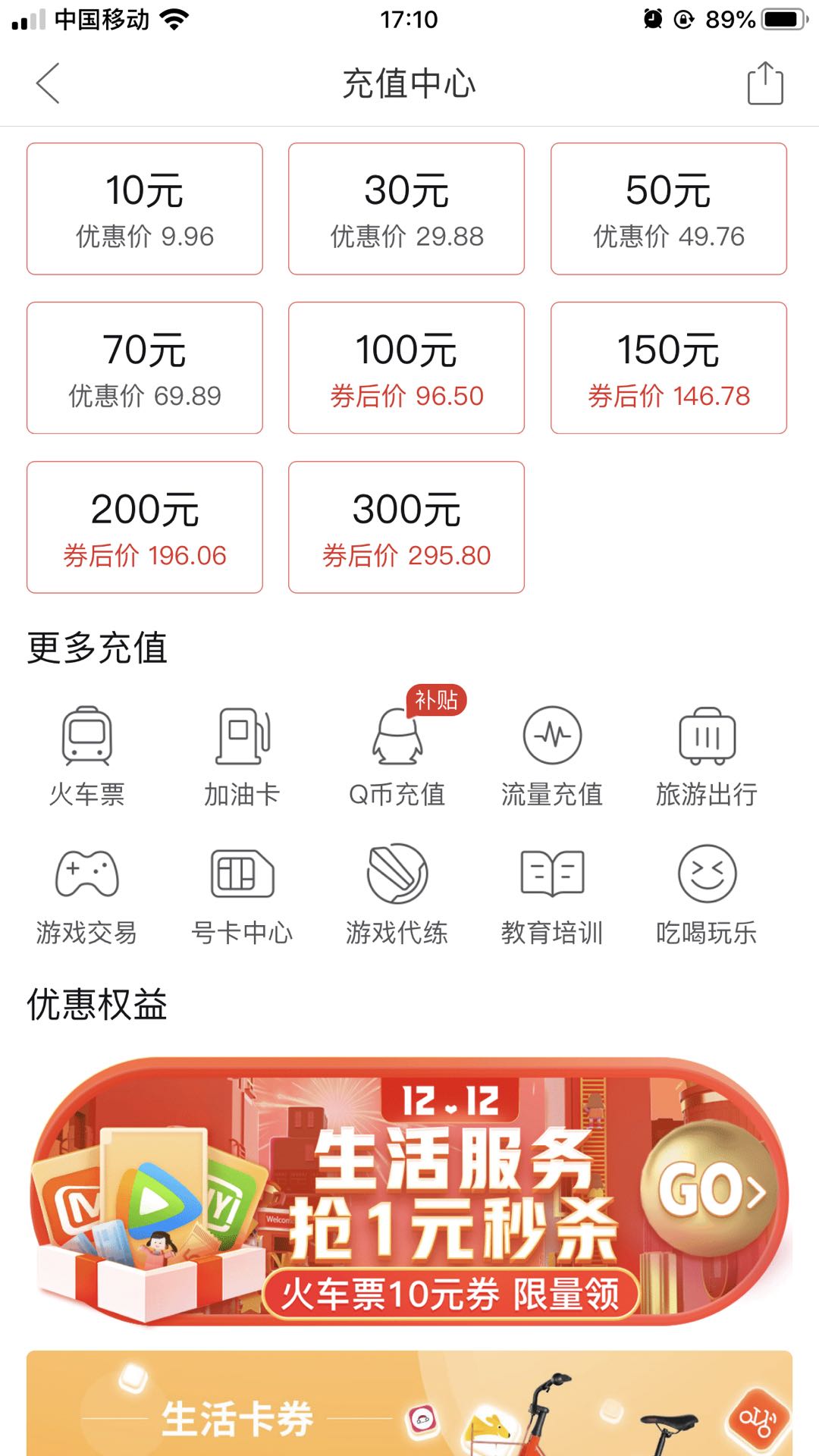Open 流量充值 data recharge

pos(552,755)
